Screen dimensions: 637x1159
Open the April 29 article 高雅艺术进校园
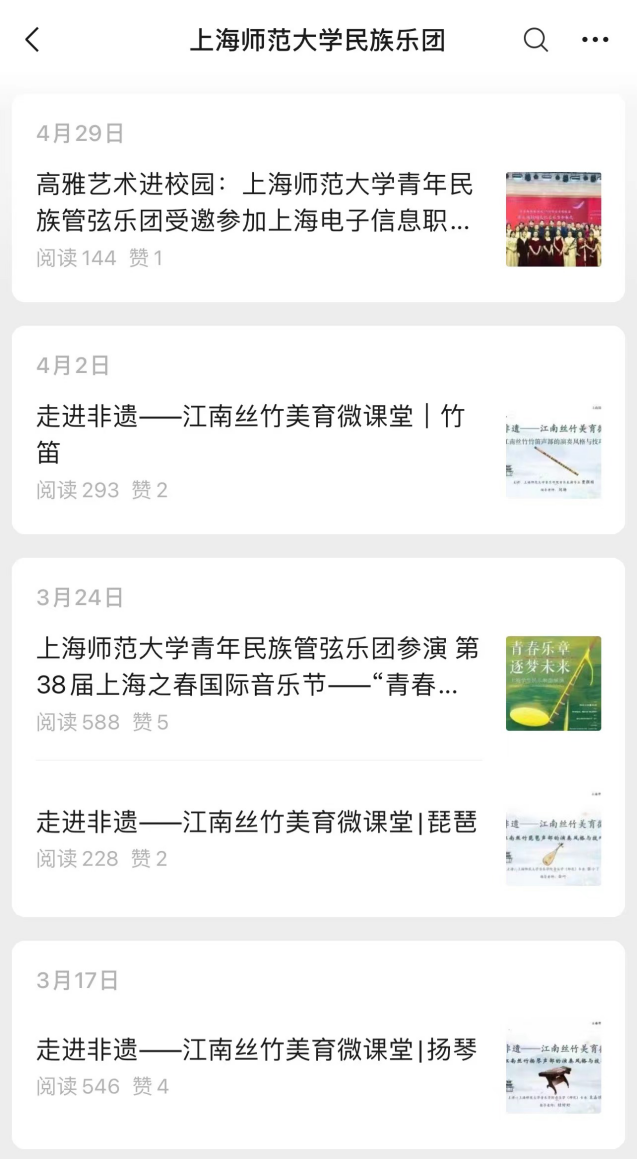tap(254, 201)
